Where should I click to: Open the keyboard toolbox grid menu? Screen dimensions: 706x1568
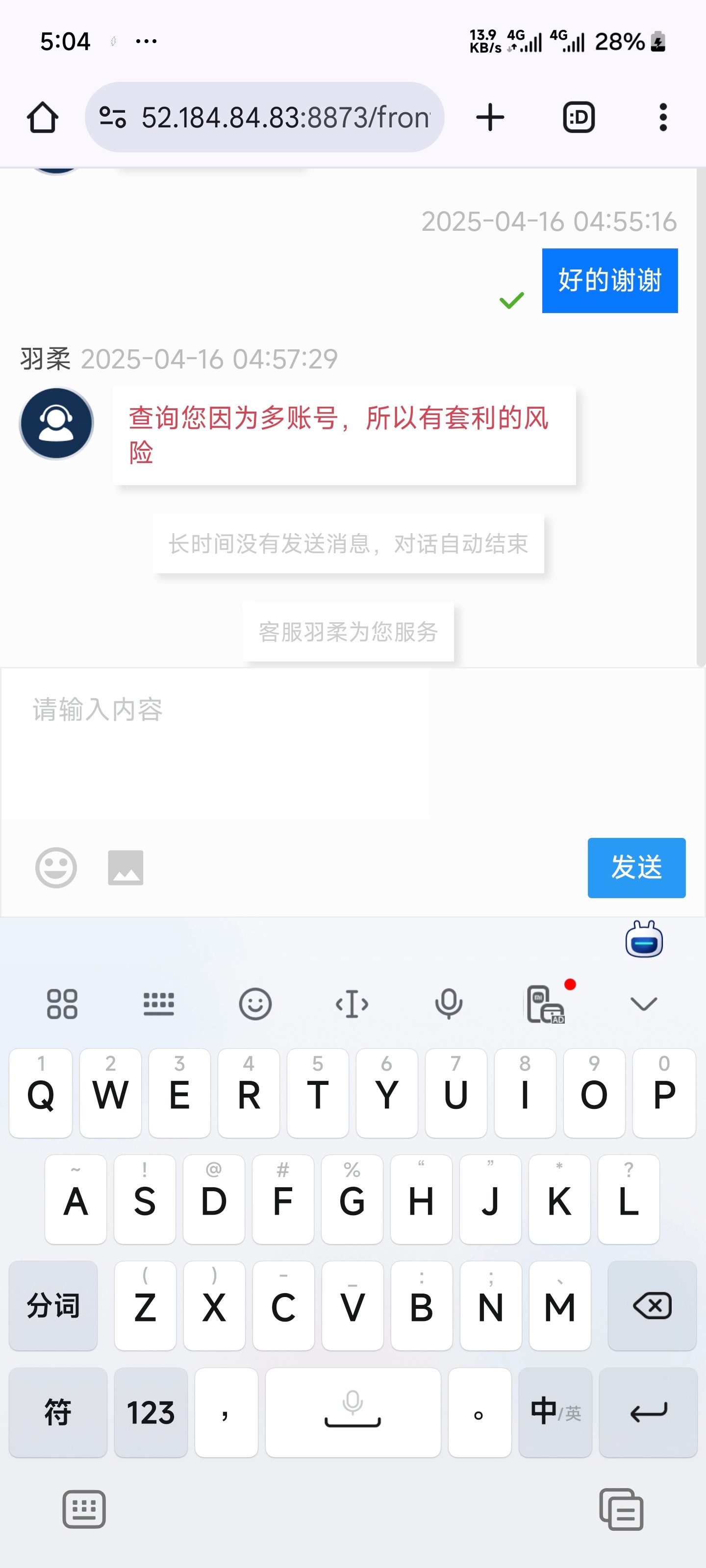[x=62, y=1004]
